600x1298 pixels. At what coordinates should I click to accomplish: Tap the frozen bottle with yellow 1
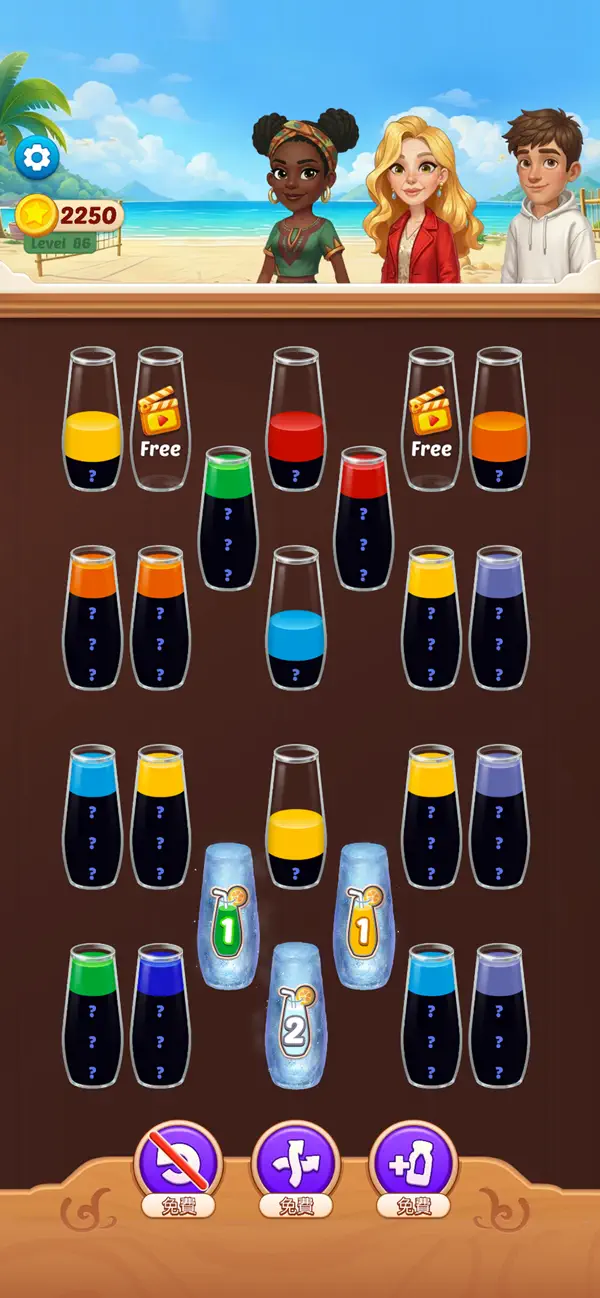pyautogui.click(x=364, y=916)
